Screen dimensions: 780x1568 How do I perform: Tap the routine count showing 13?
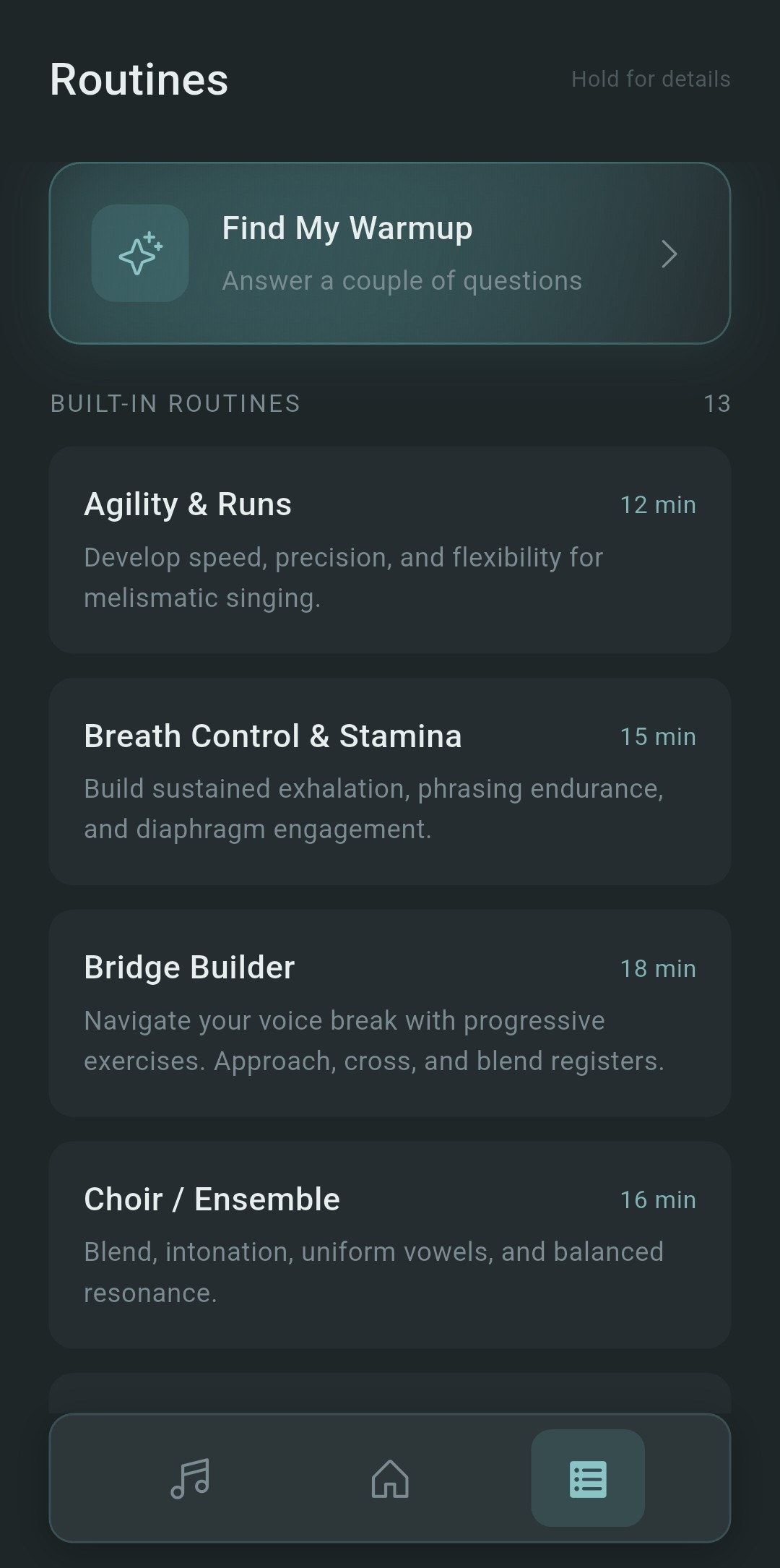(x=717, y=404)
